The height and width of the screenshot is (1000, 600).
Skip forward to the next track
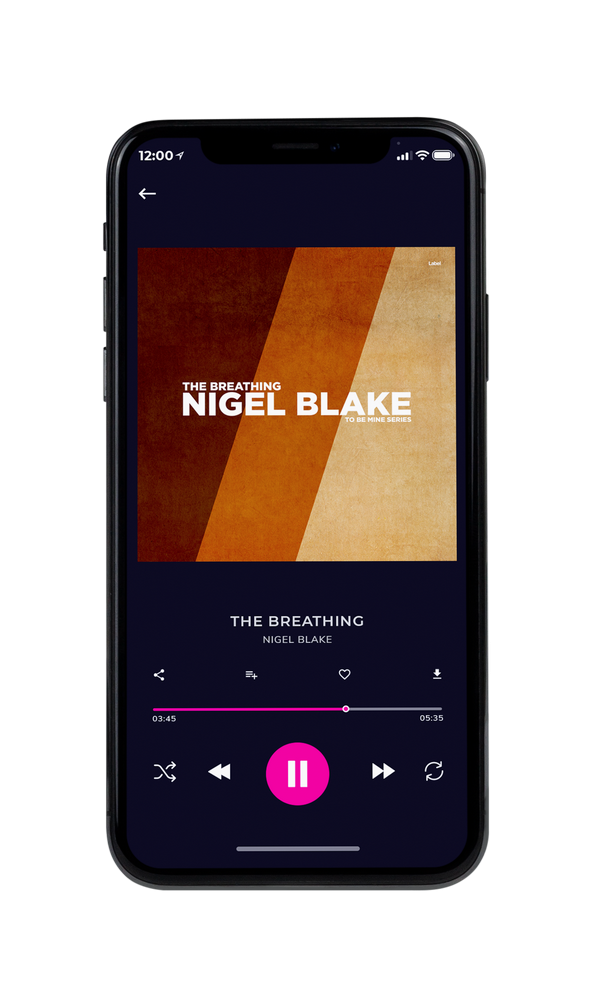[x=383, y=771]
